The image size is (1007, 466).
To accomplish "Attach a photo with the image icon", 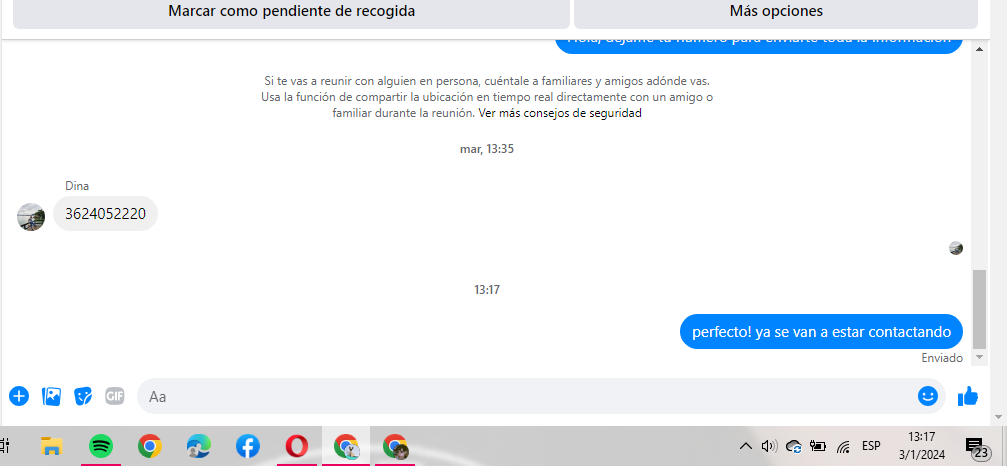I will pos(52,396).
